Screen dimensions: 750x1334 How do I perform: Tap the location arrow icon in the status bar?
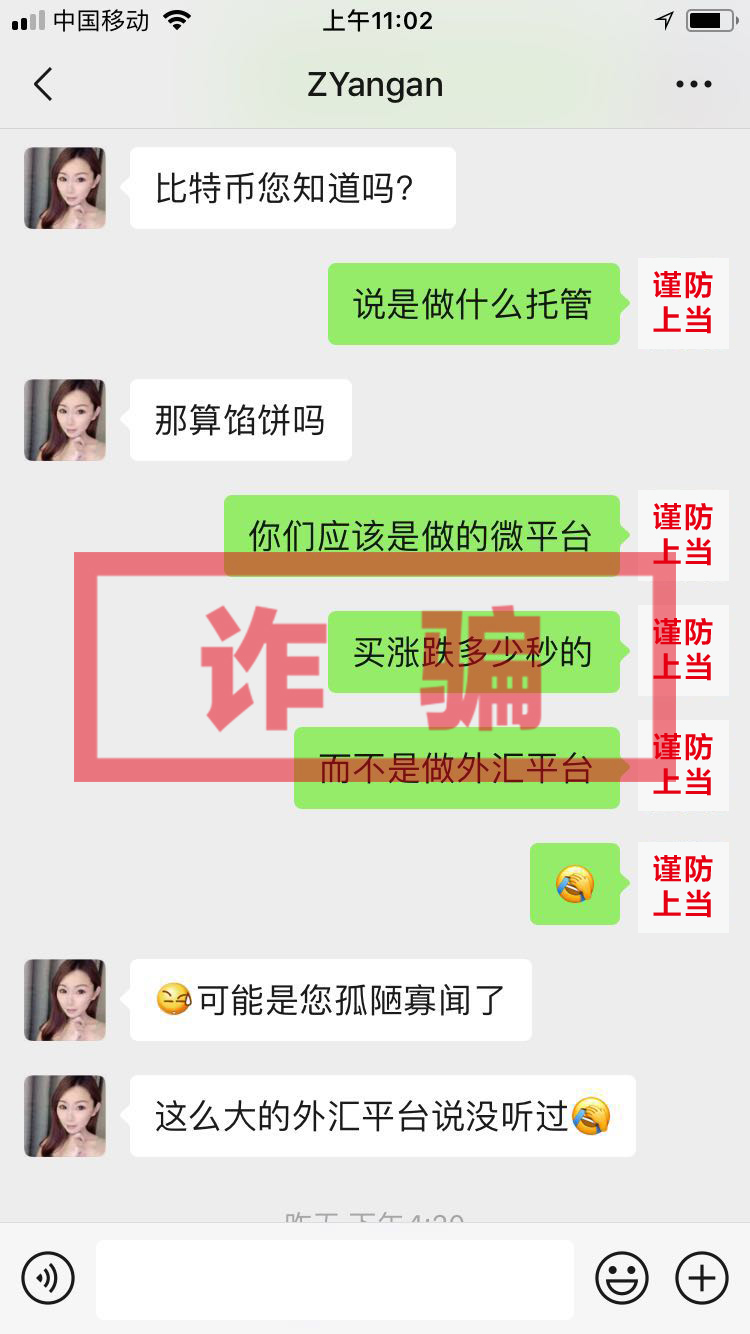664,18
